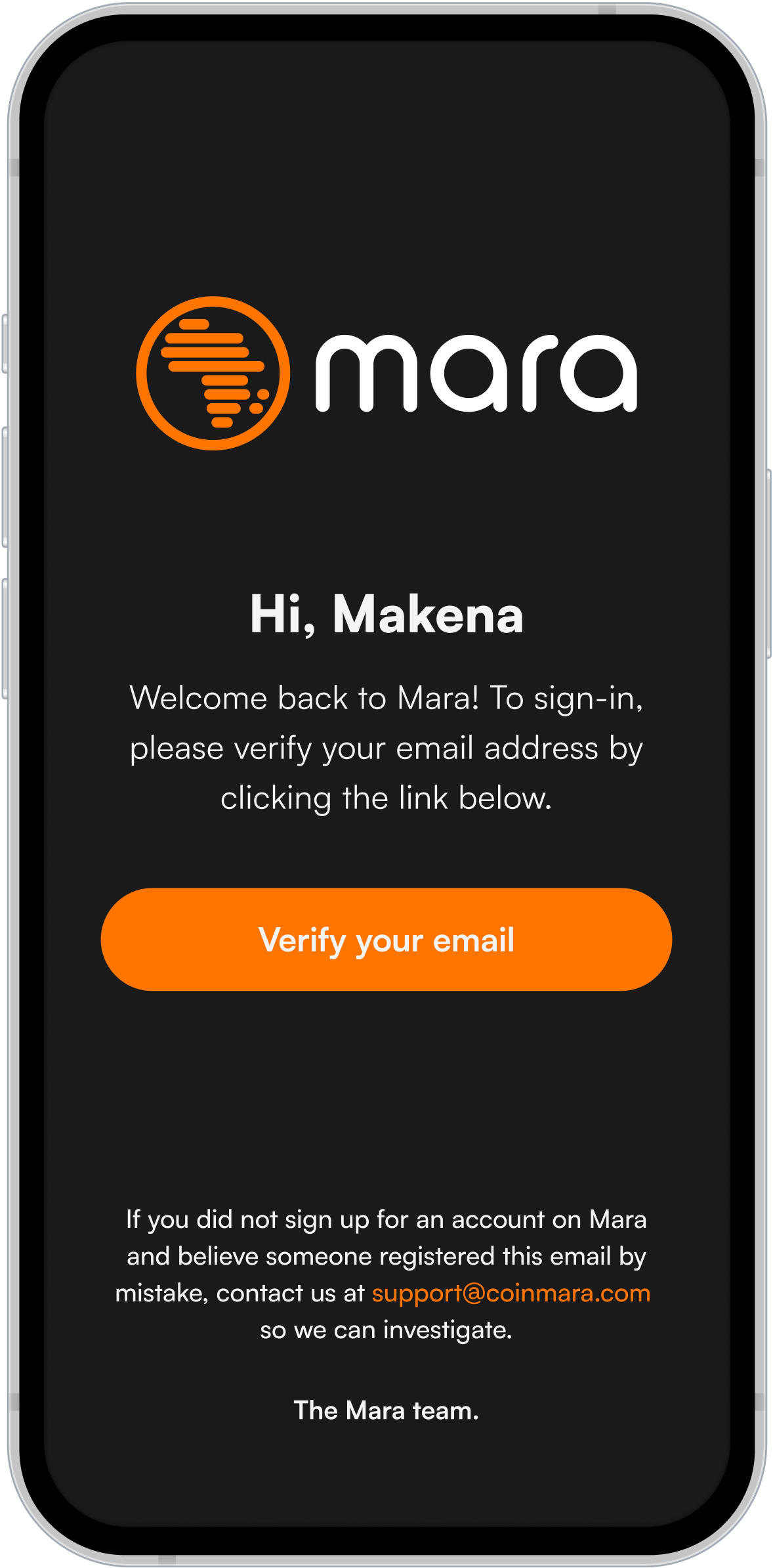
Task: Open the support@coinmara.com email link
Action: pos(511,1292)
